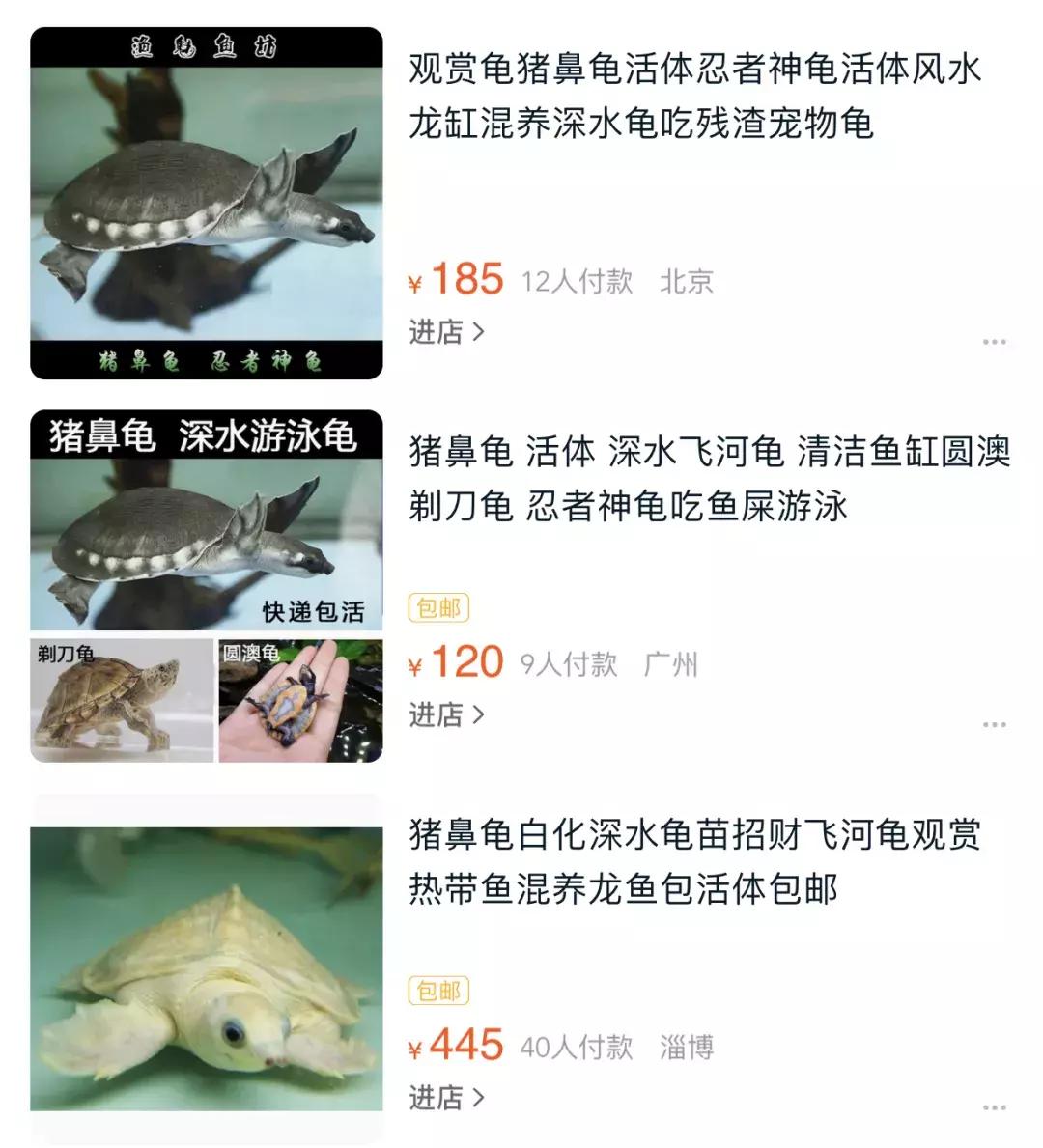Viewport: 1043px width, 1148px height.
Task: Click the 包邮 badge on the ¥445 listing
Action: 440,990
